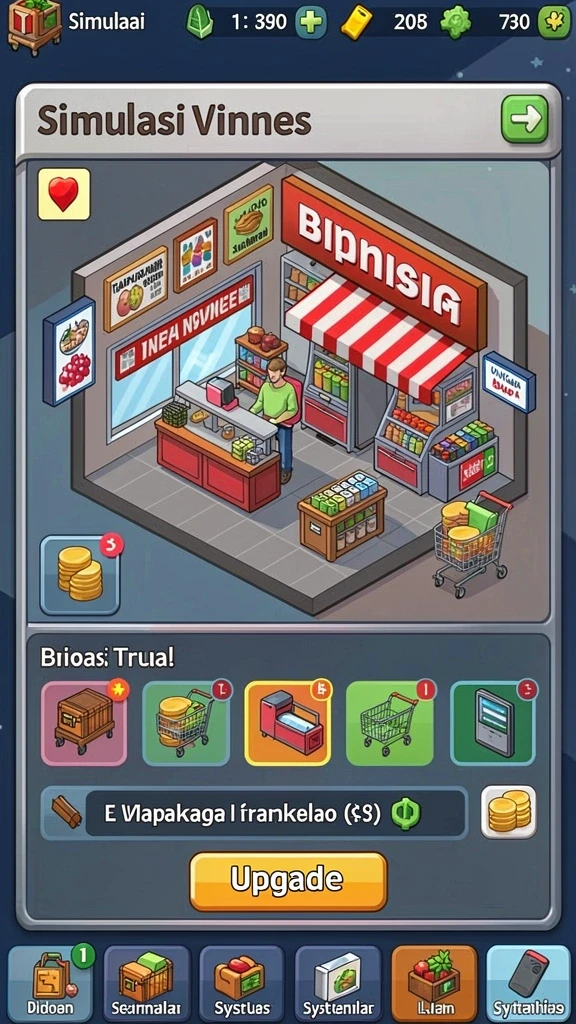
Task: Collect the coin stack with red badge
Action: pyautogui.click(x=80, y=575)
